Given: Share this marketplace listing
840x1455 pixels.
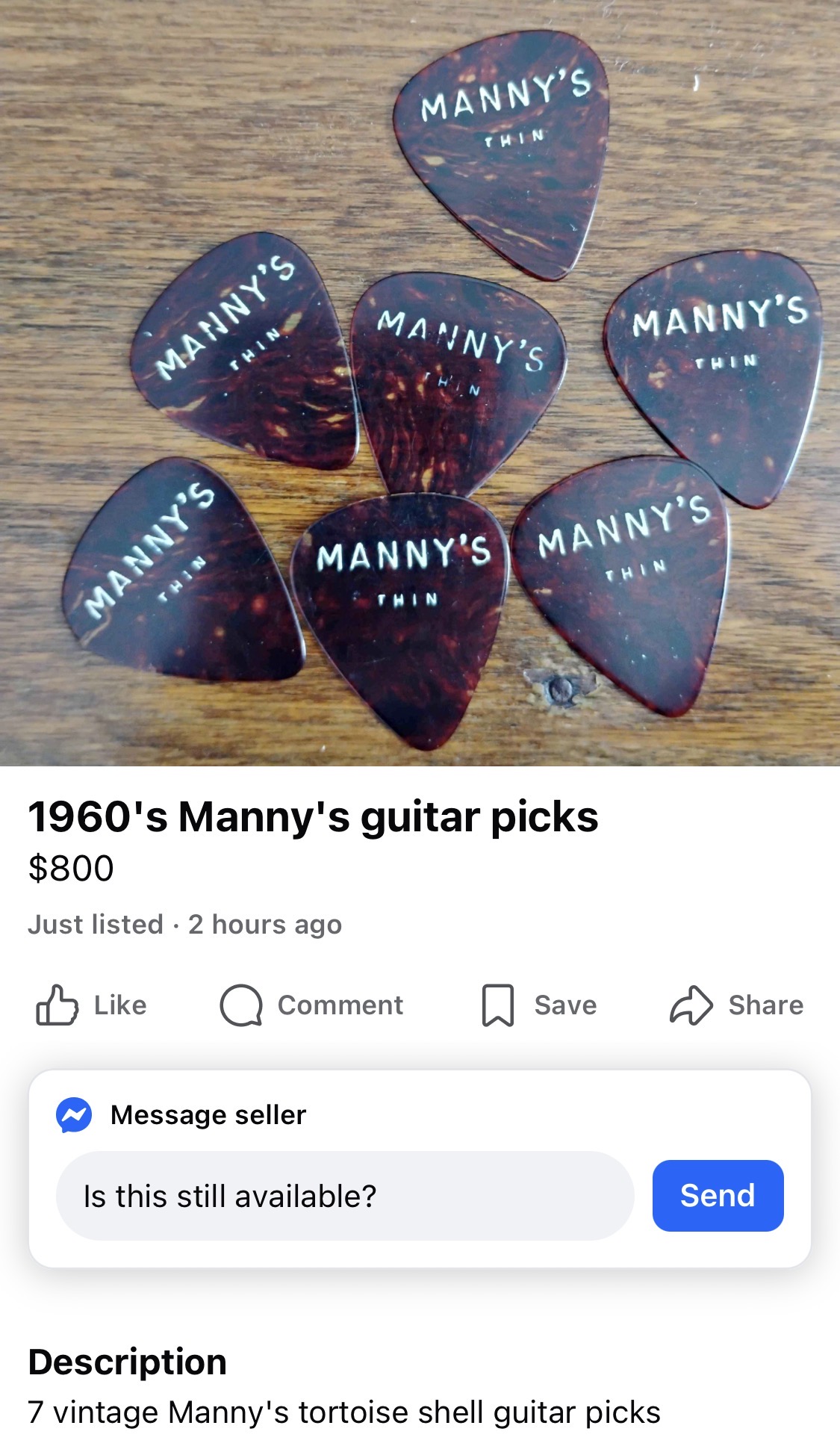Looking at the screenshot, I should click(736, 1005).
